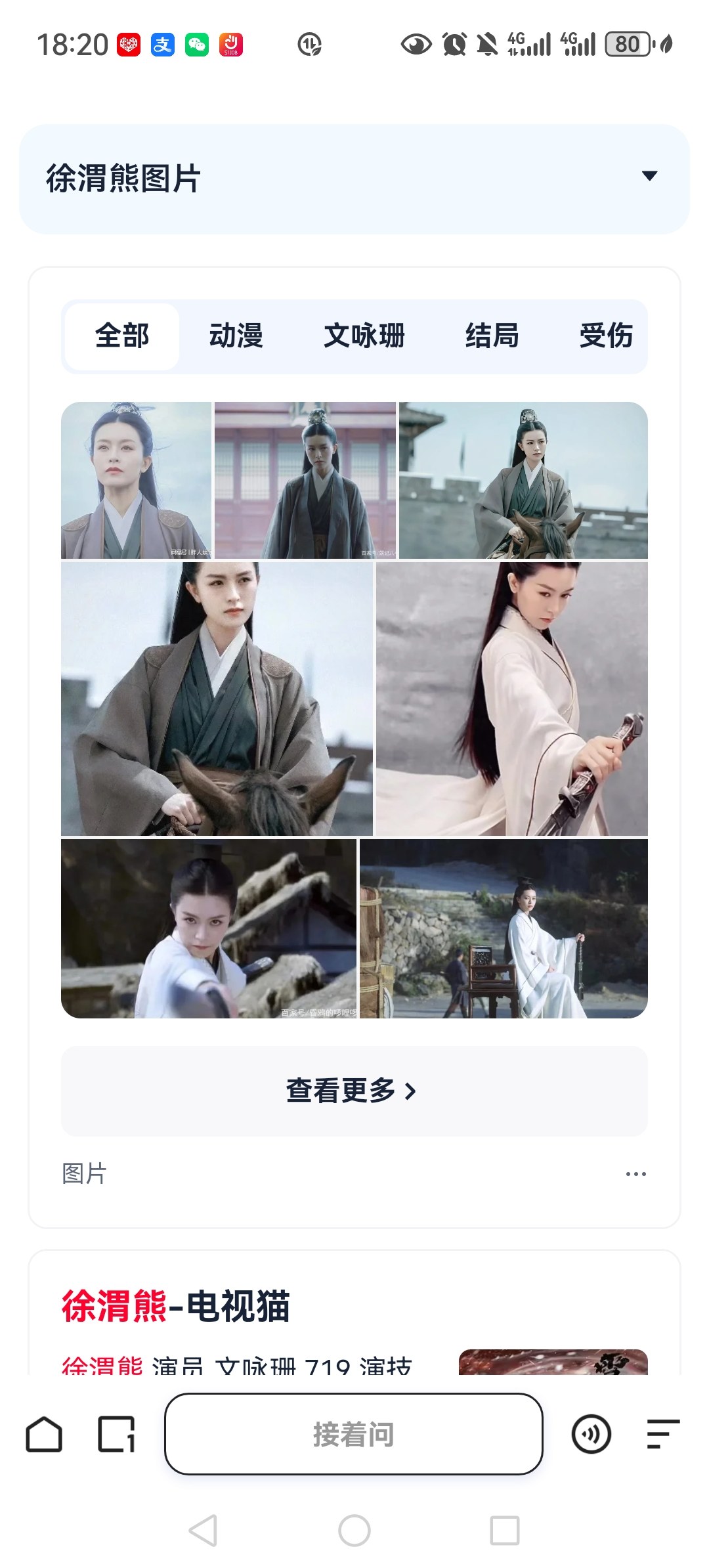709x1568 pixels.
Task: Switch to the 动漫 tab
Action: tap(236, 336)
